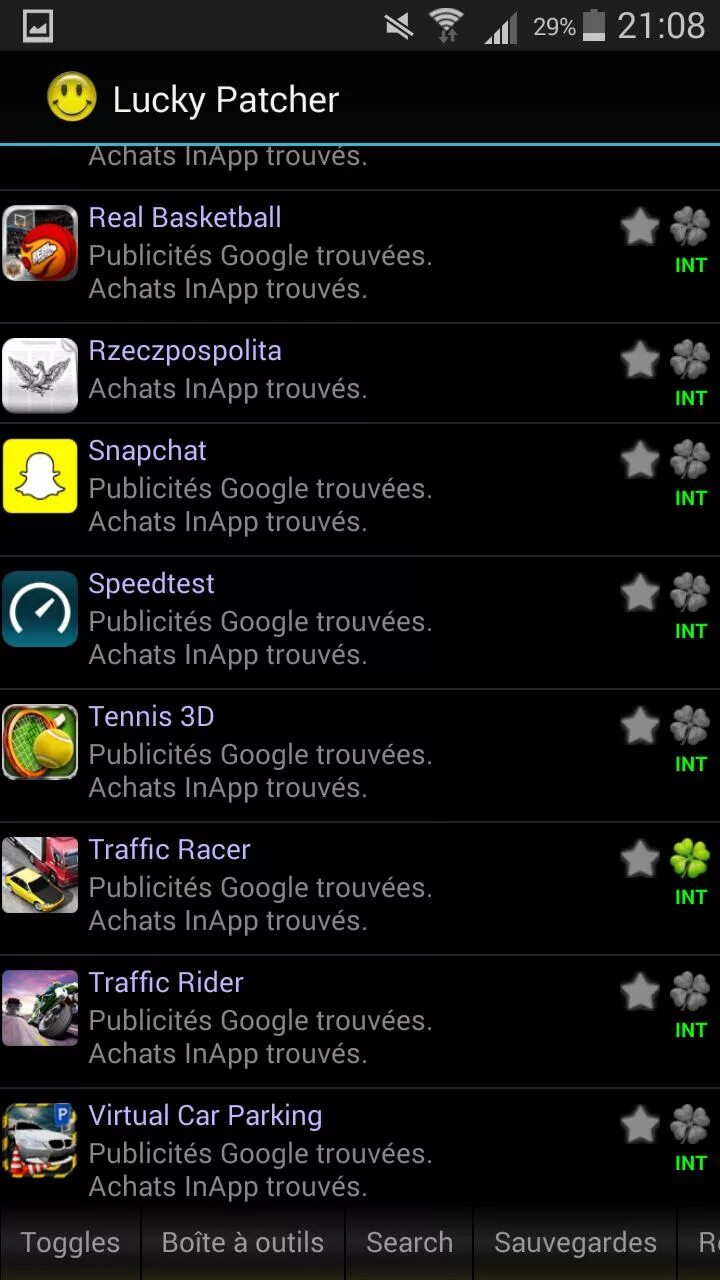Tap the Search button in bottom bar
The width and height of the screenshot is (720, 1280).
pos(409,1243)
